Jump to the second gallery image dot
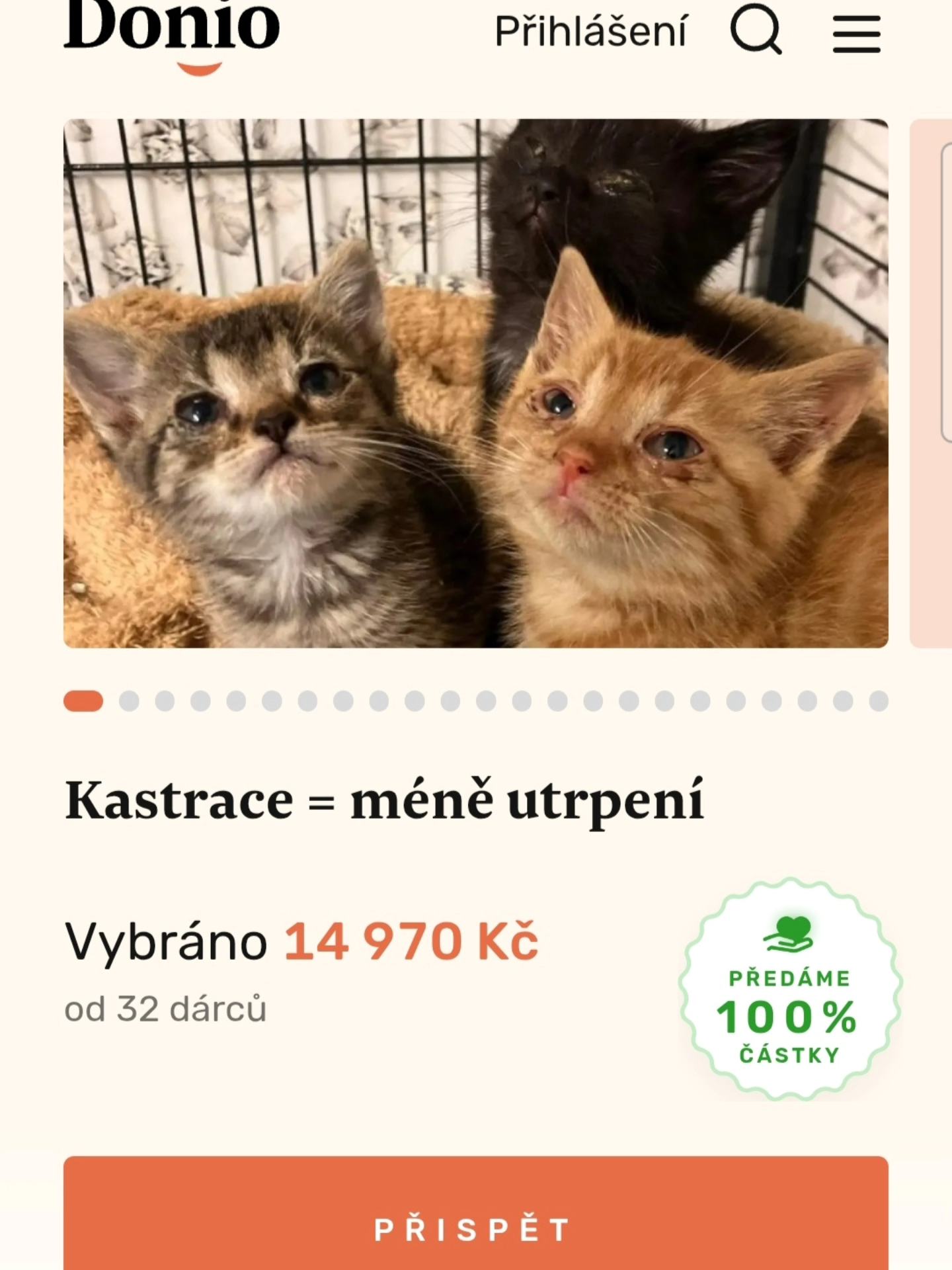Viewport: 952px width, 1270px height. pos(129,701)
